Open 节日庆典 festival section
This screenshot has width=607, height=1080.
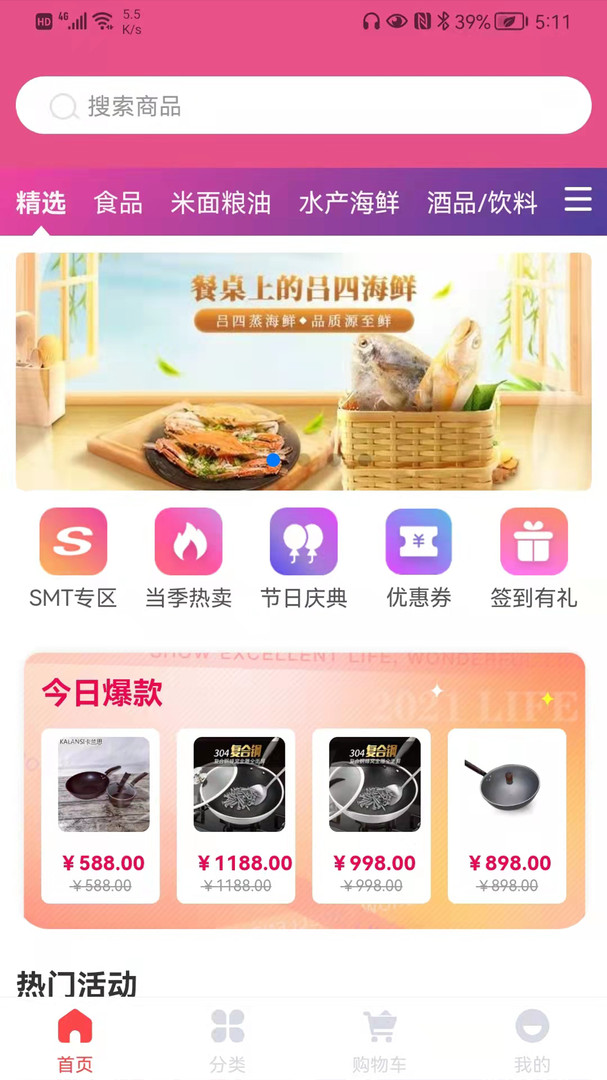(x=303, y=558)
